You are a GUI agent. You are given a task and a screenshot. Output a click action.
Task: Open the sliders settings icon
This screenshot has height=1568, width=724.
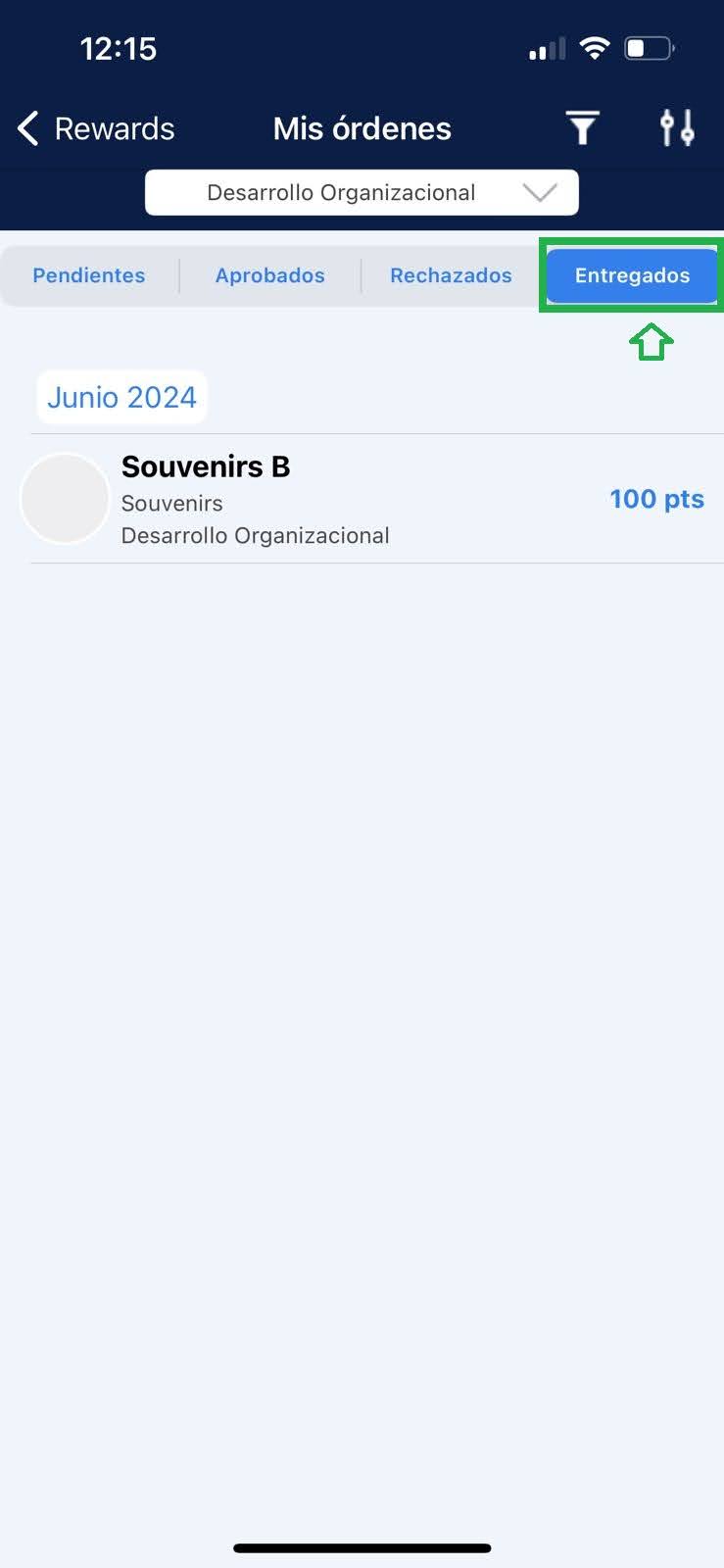point(677,128)
